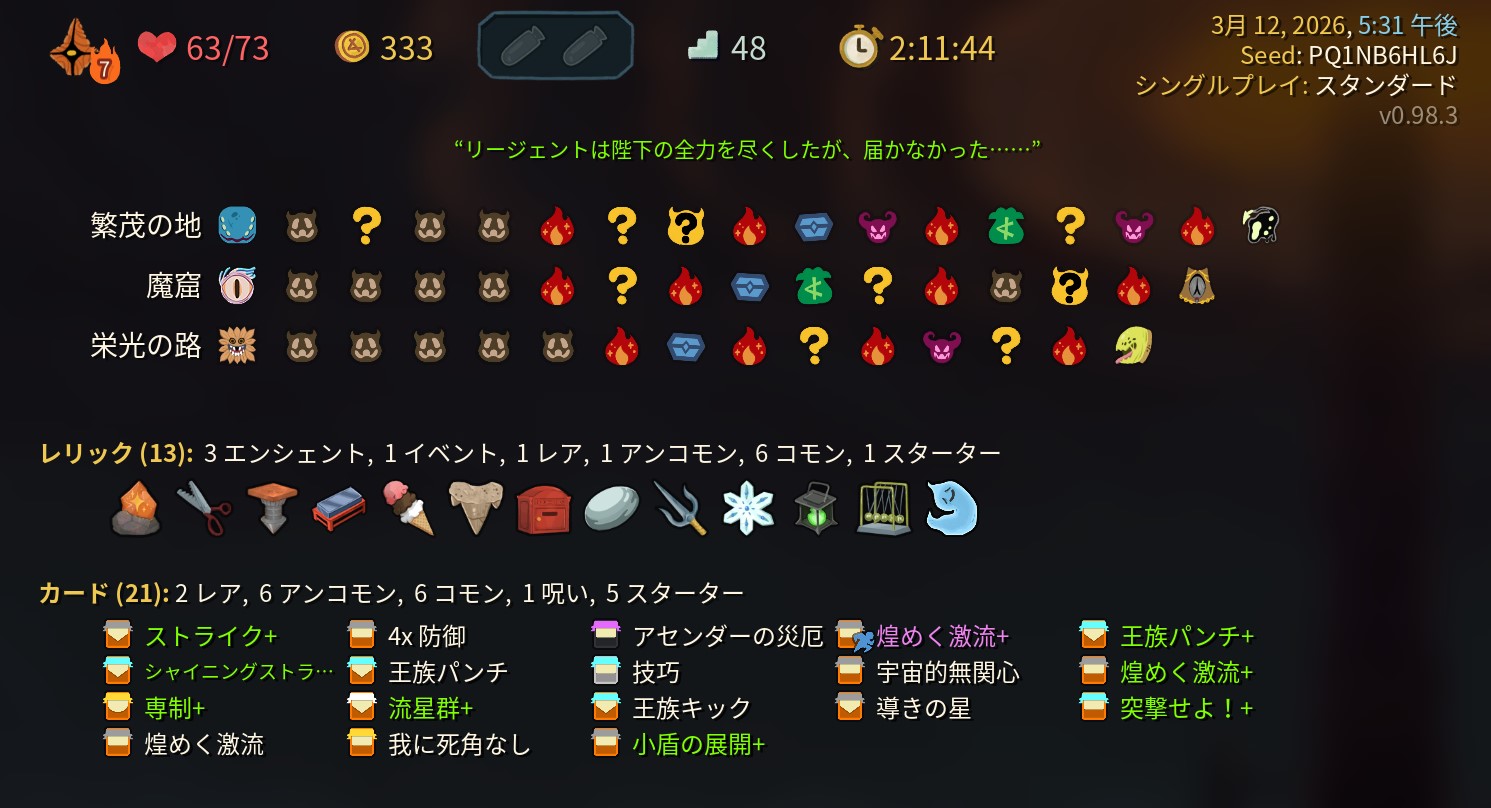Inspect the green lantern relic
This screenshot has width=1491, height=808.
(x=815, y=507)
